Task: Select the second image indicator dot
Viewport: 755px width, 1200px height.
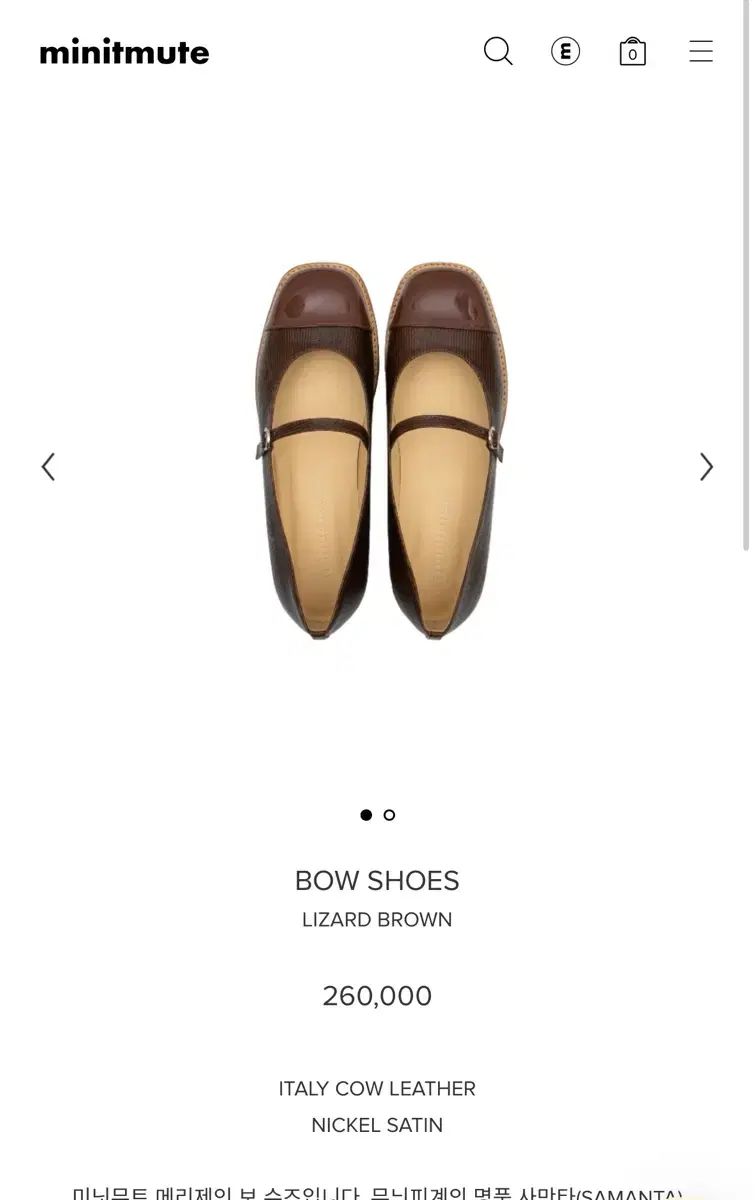Action: coord(389,815)
